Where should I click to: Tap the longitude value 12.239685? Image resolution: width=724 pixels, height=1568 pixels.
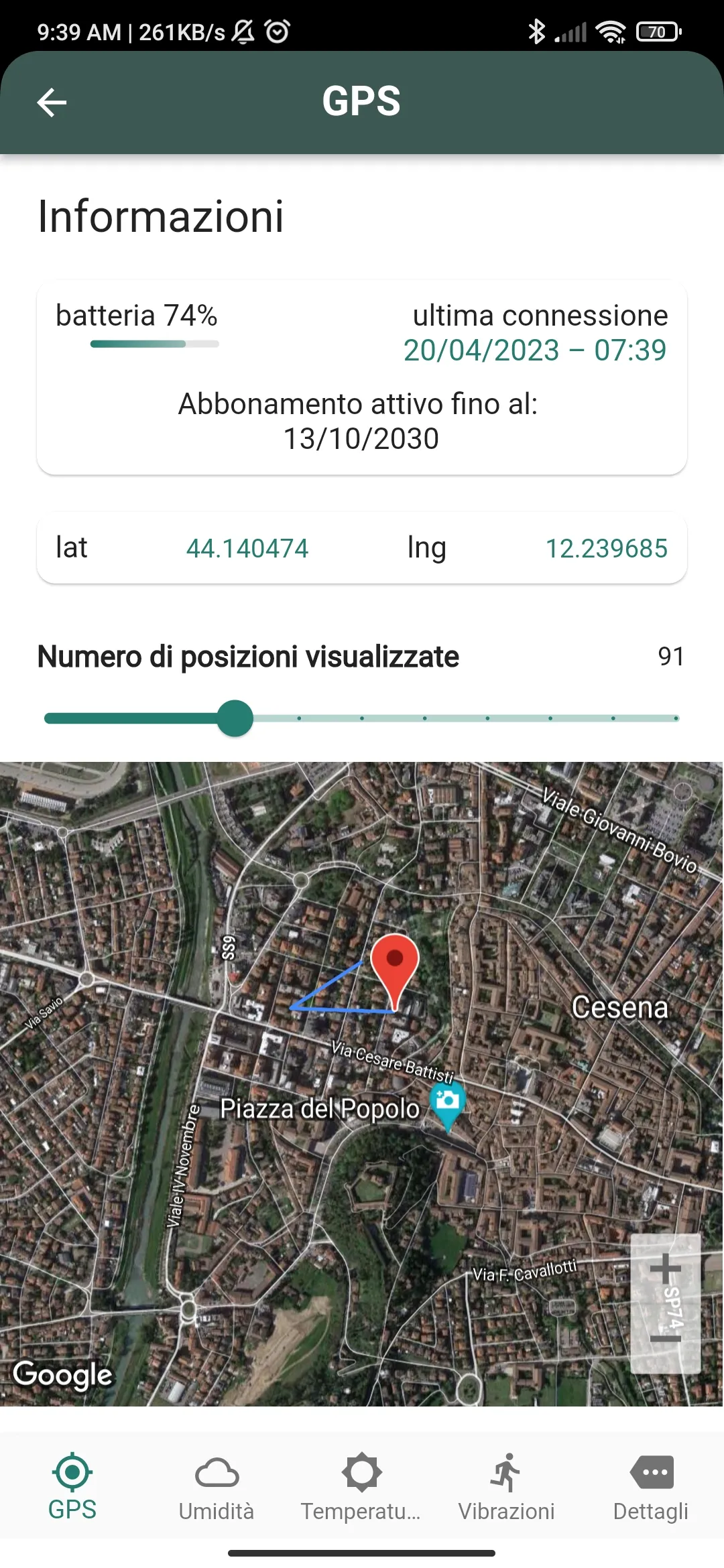pos(605,547)
